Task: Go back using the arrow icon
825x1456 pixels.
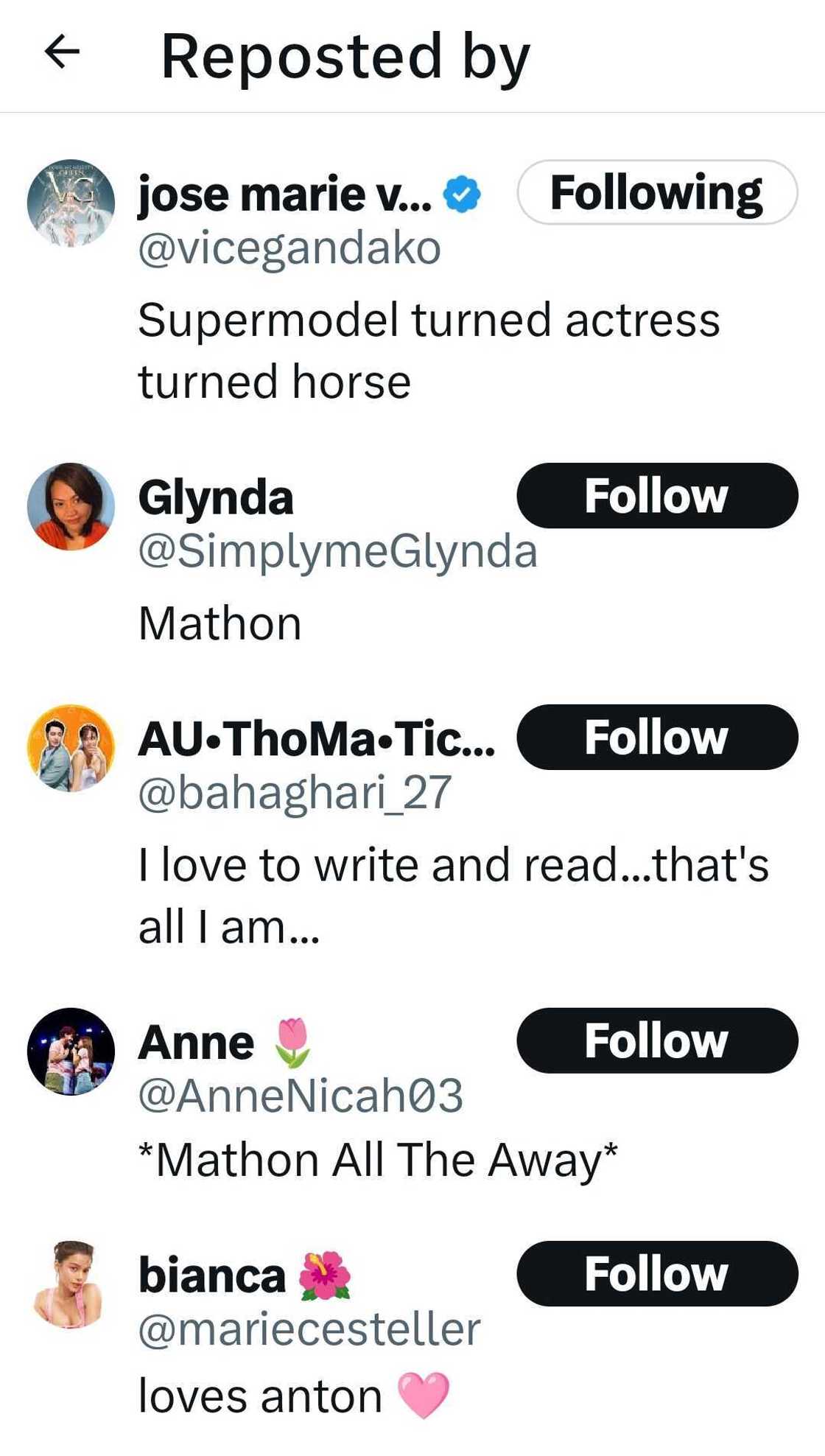Action: pos(62,53)
